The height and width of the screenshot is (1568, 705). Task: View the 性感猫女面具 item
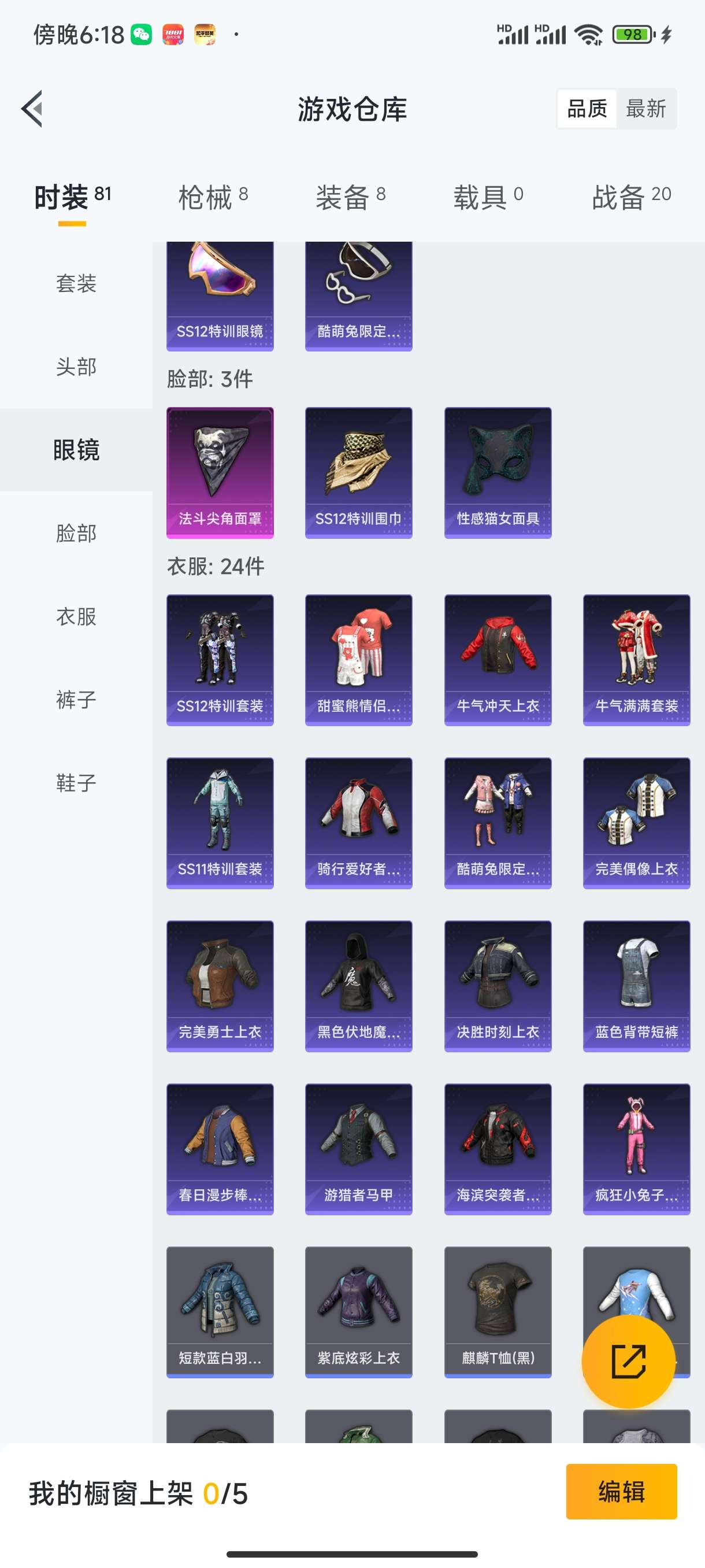498,473
